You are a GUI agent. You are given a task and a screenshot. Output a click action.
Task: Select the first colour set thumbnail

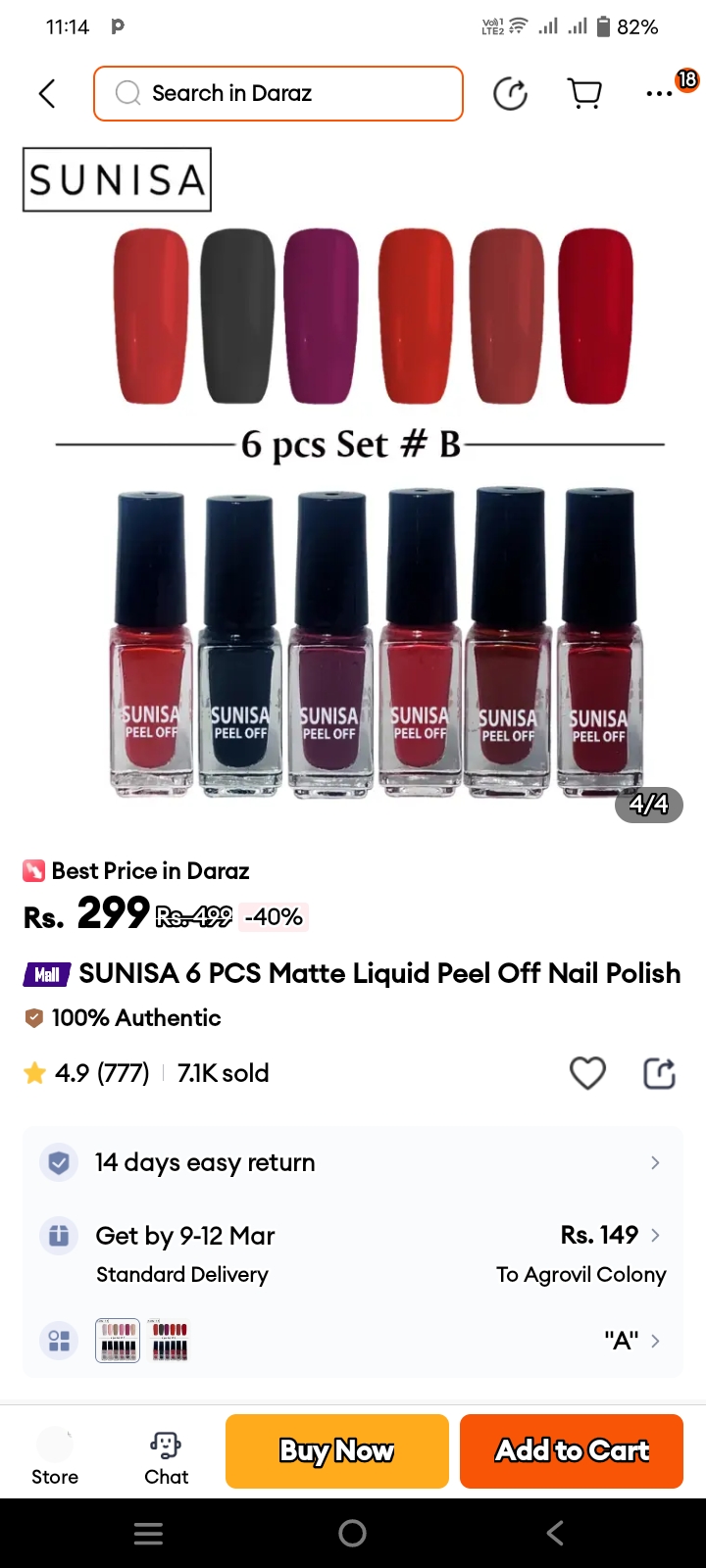[118, 1340]
